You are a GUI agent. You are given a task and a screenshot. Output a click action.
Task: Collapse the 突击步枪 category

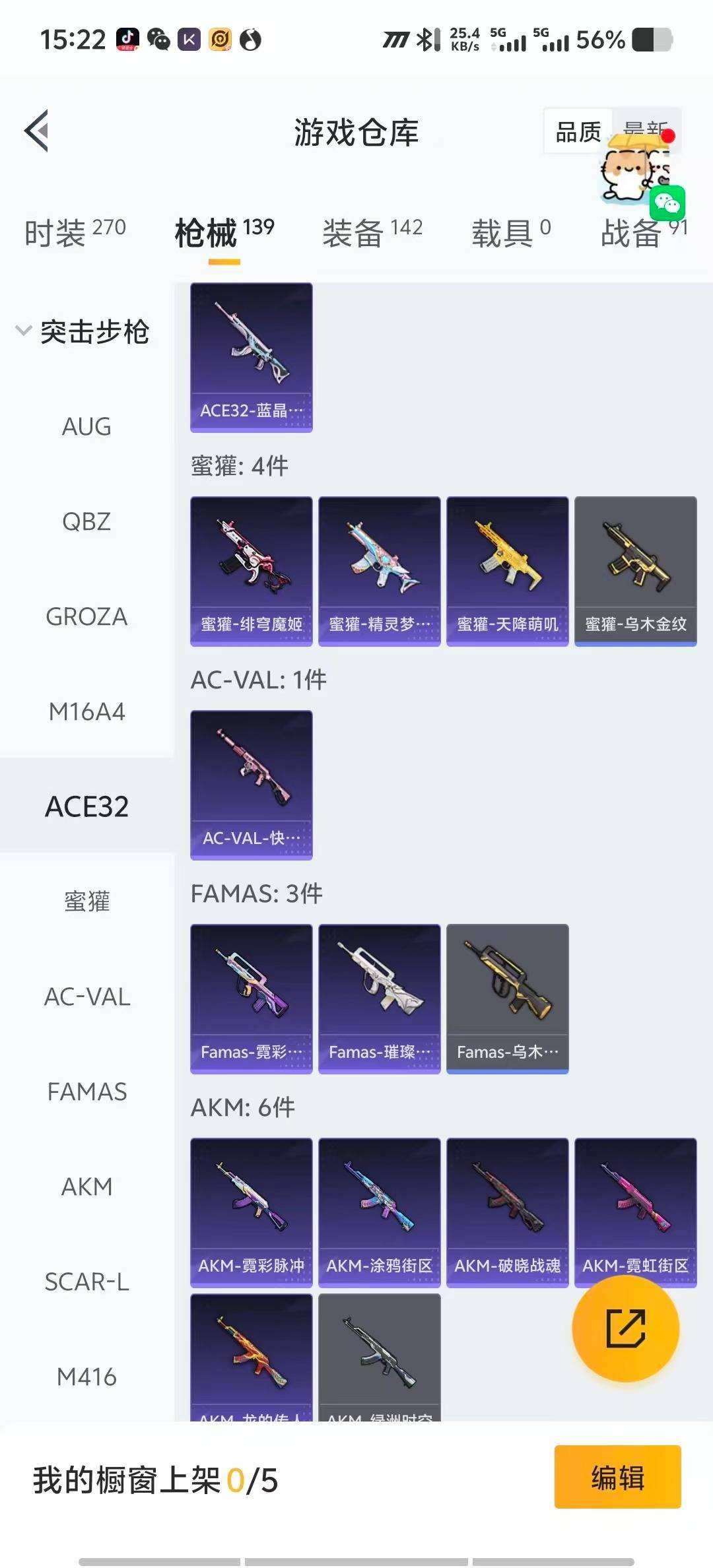point(83,331)
